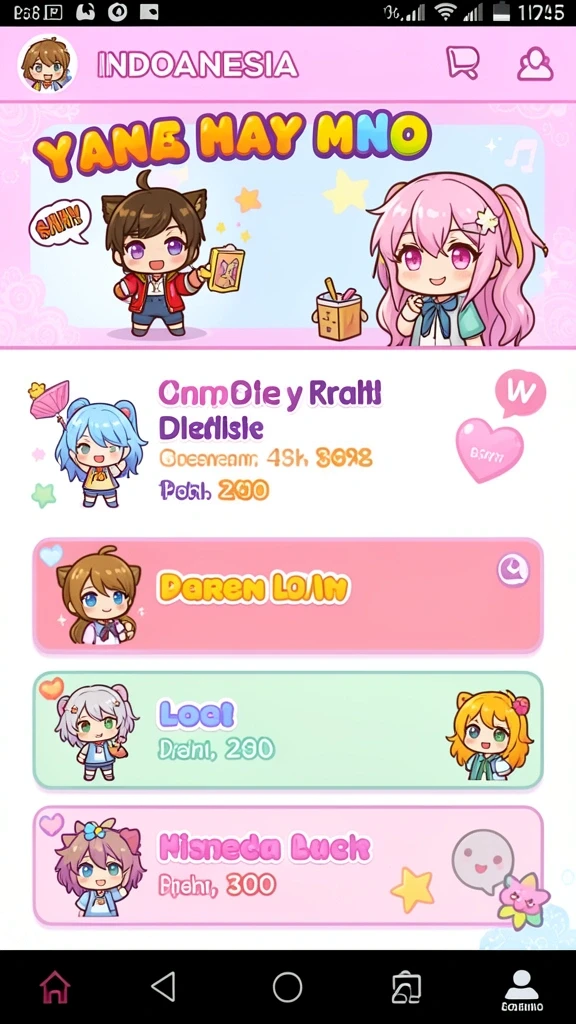
Task: Tap the pink heart button
Action: click(489, 450)
